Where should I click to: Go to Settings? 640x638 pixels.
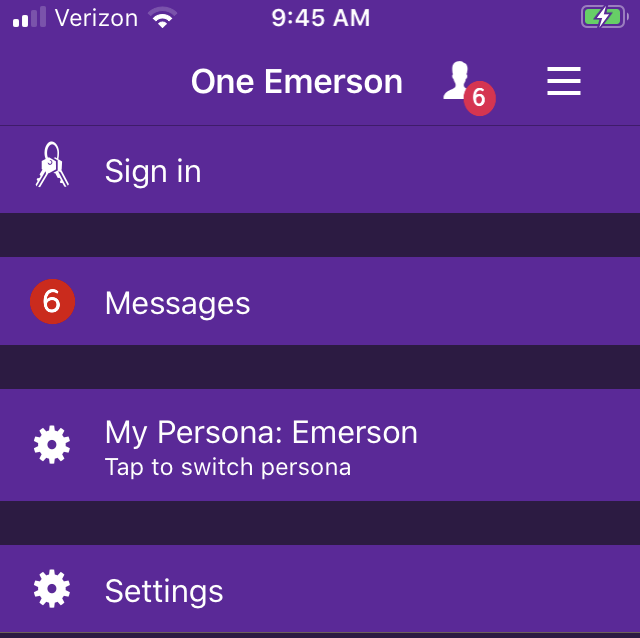(164, 590)
